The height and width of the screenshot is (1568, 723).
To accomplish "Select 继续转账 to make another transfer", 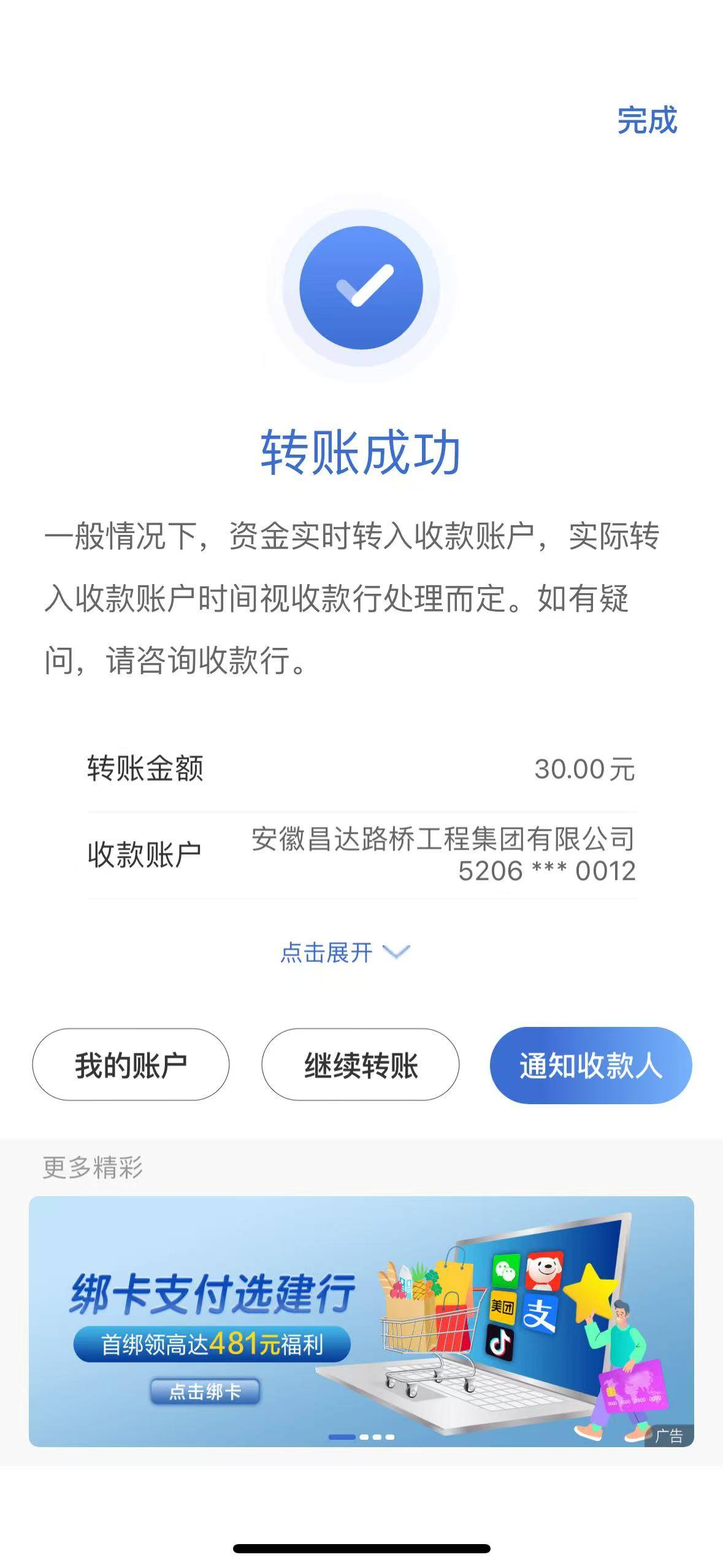I will pyautogui.click(x=361, y=1065).
